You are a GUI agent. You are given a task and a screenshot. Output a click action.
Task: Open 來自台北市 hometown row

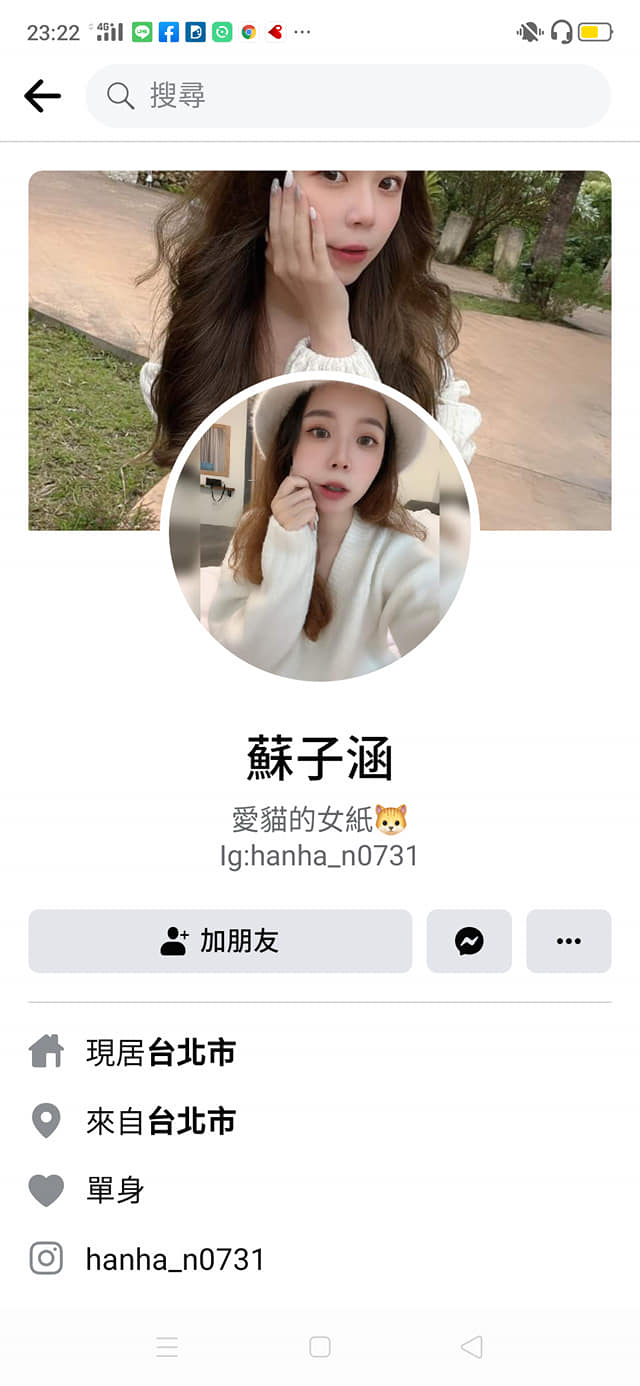click(161, 1121)
